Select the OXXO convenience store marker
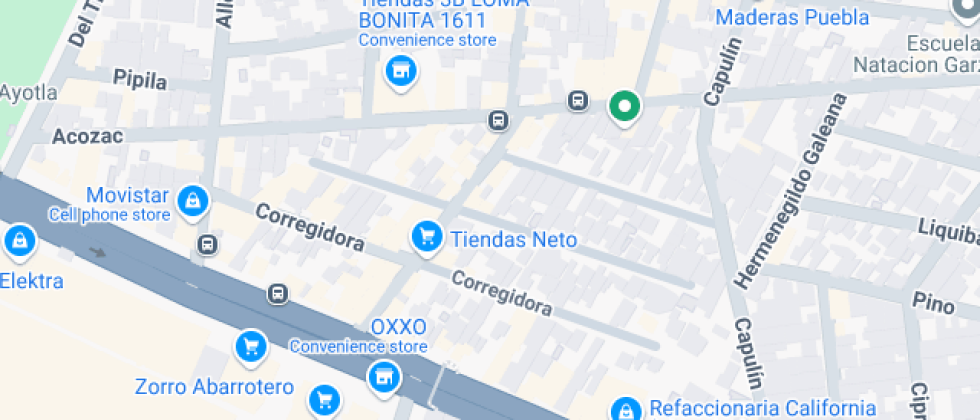This screenshot has height=420, width=980. (x=383, y=377)
